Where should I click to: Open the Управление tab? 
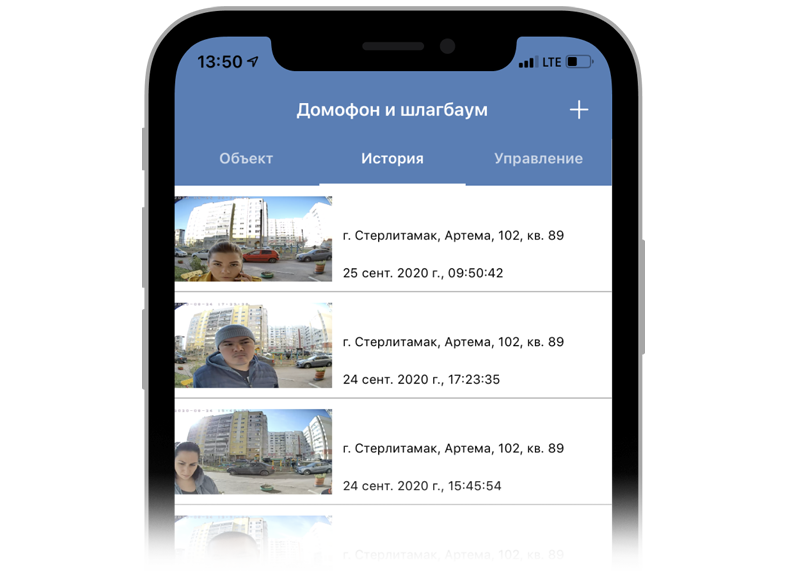click(538, 158)
